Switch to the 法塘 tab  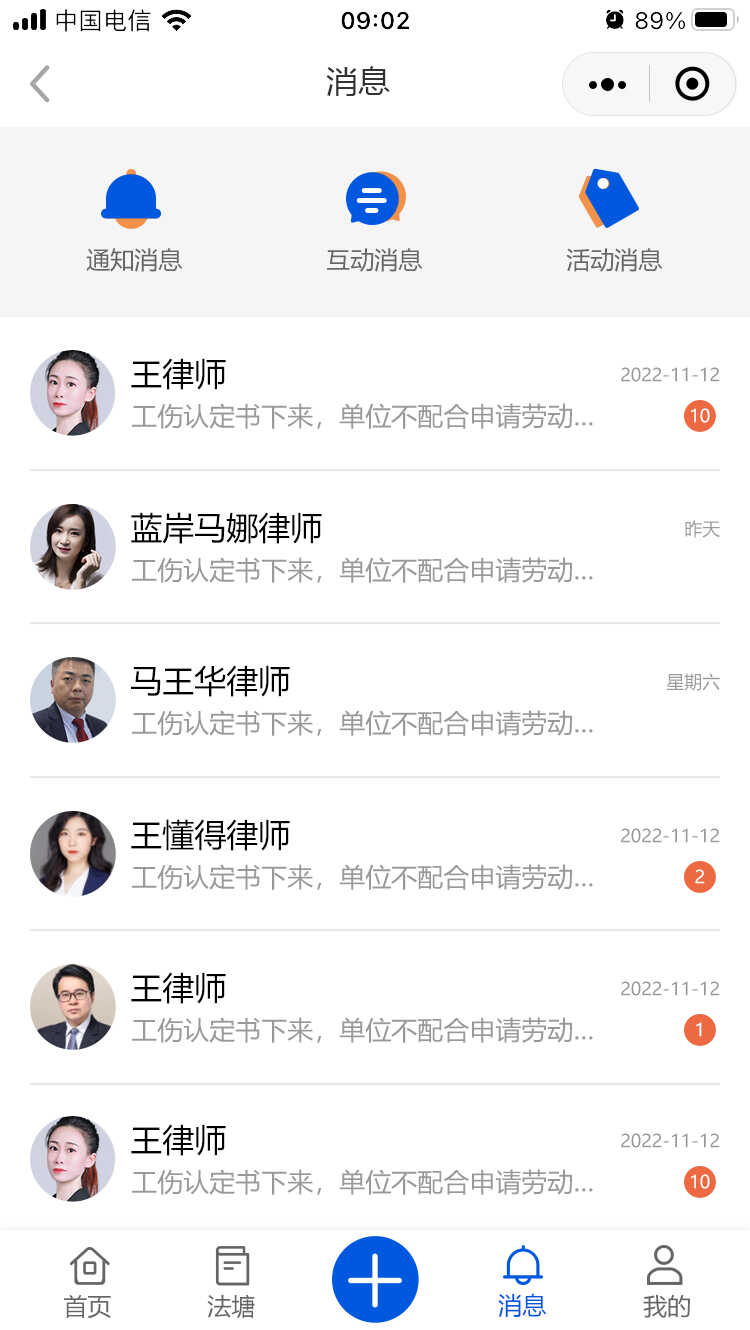[x=231, y=1282]
